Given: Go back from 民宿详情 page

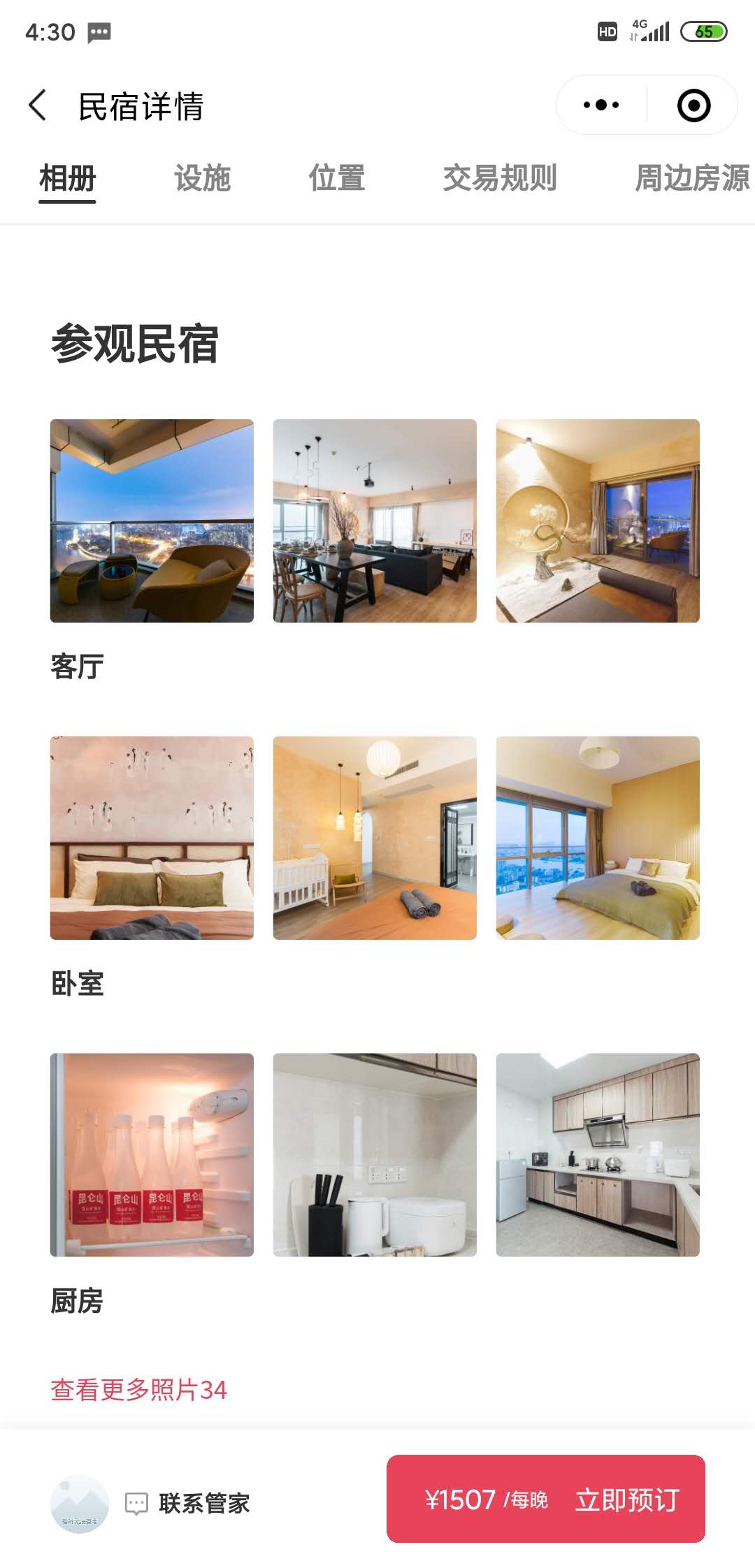Looking at the screenshot, I should pyautogui.click(x=38, y=106).
